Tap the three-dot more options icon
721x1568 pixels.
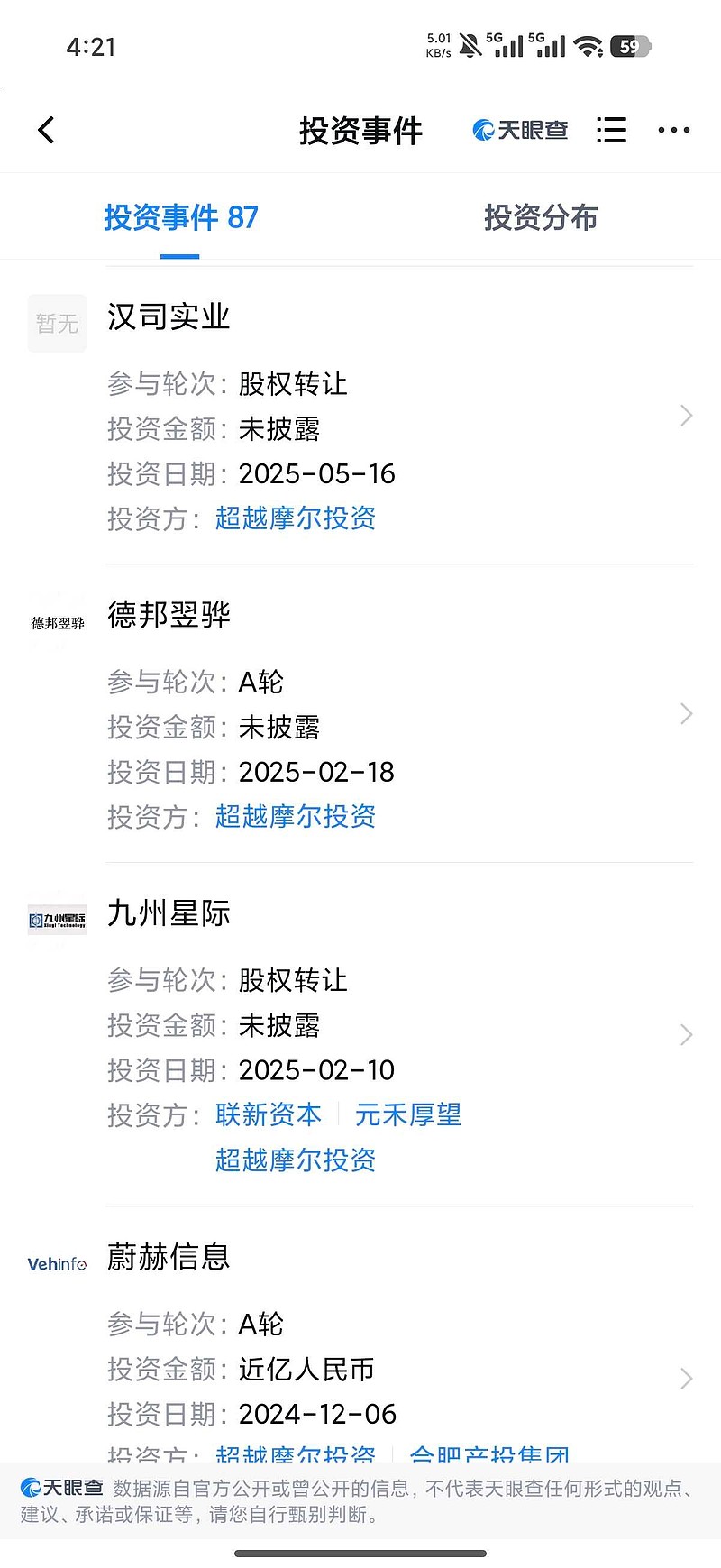click(673, 130)
